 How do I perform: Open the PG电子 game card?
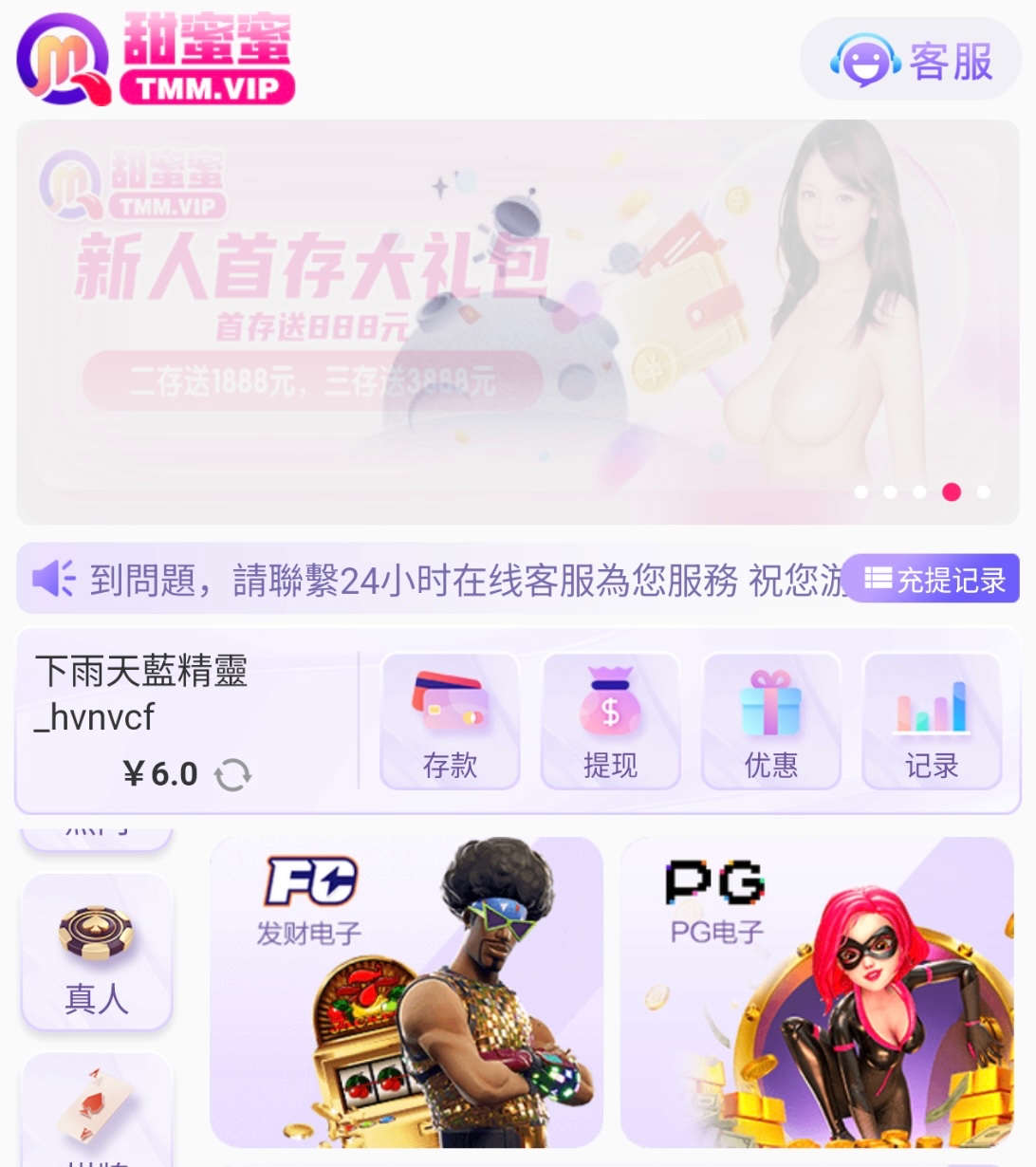(817, 991)
